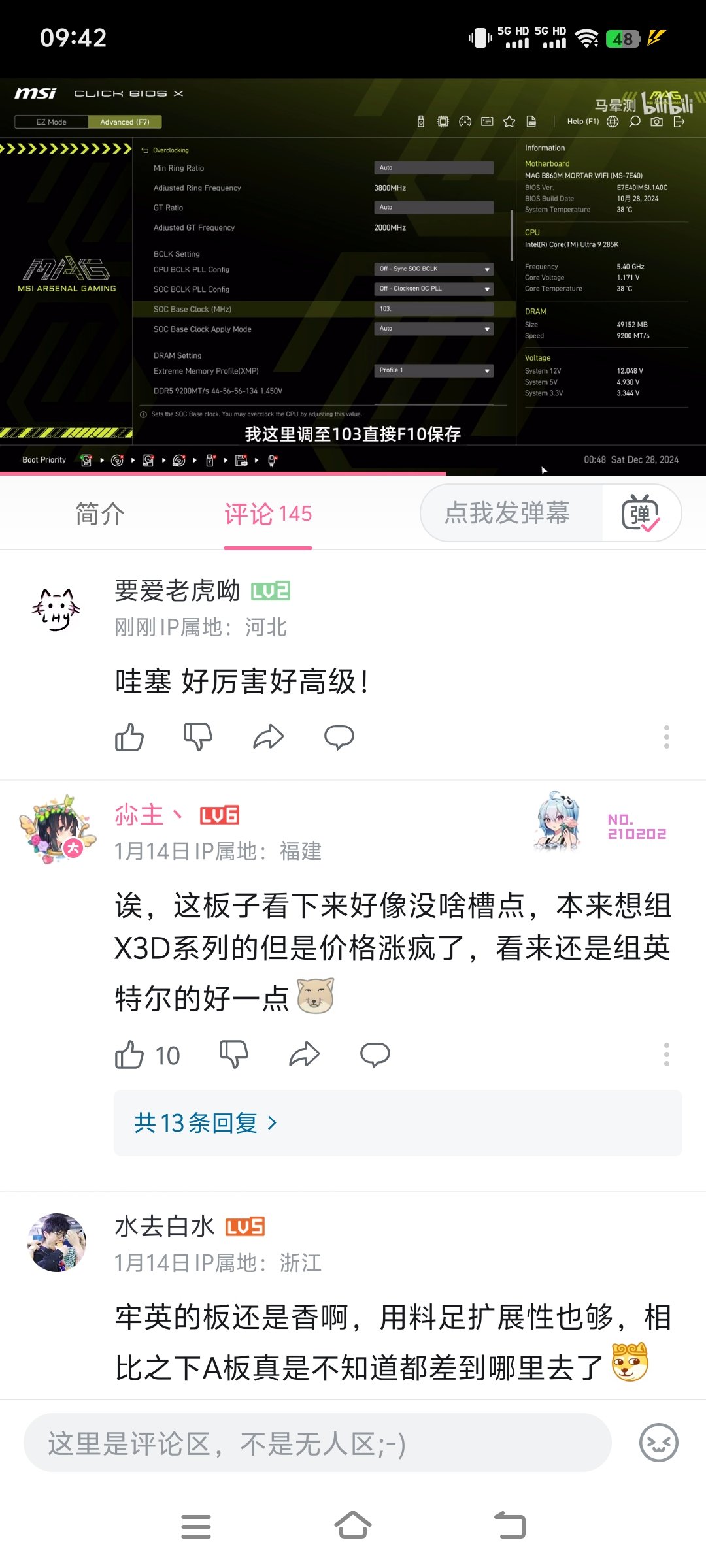
Task: Reply to 㣇主's comment
Action: [375, 1054]
